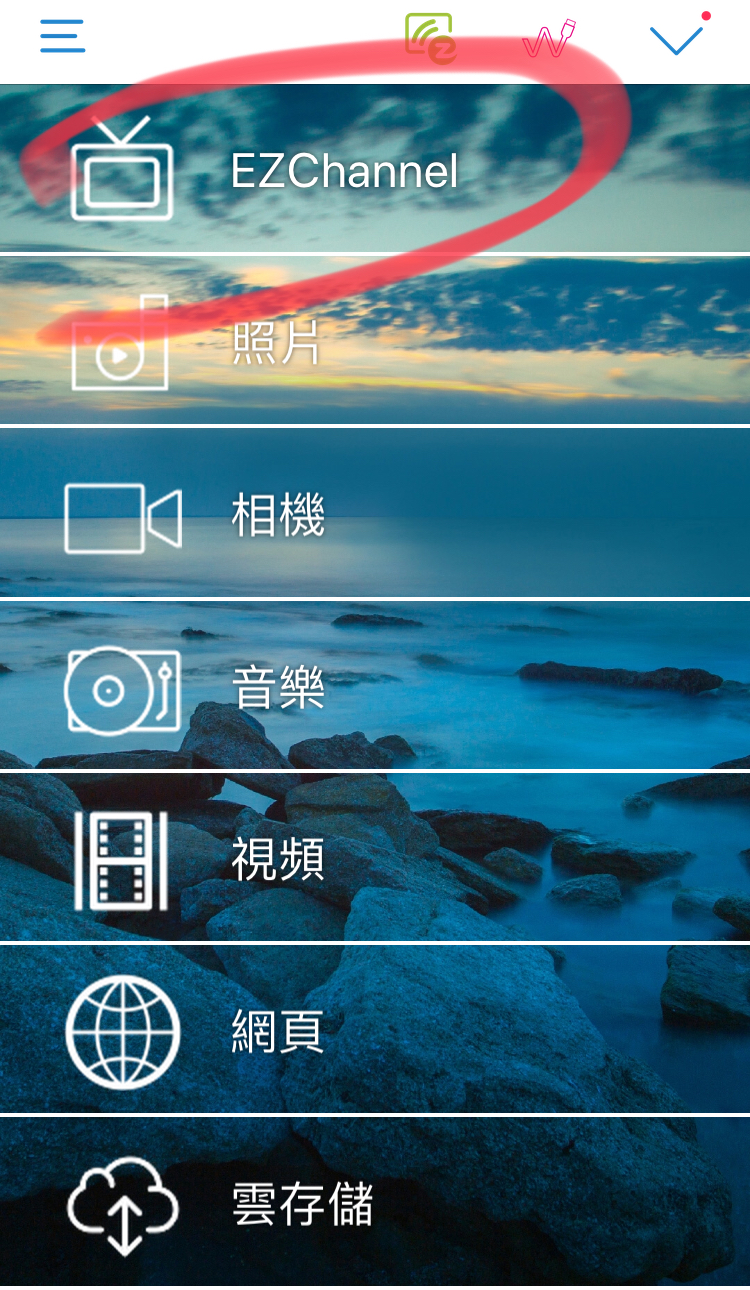This screenshot has width=750, height=1290.
Task: Open the 網頁 web browser
Action: [x=375, y=1031]
